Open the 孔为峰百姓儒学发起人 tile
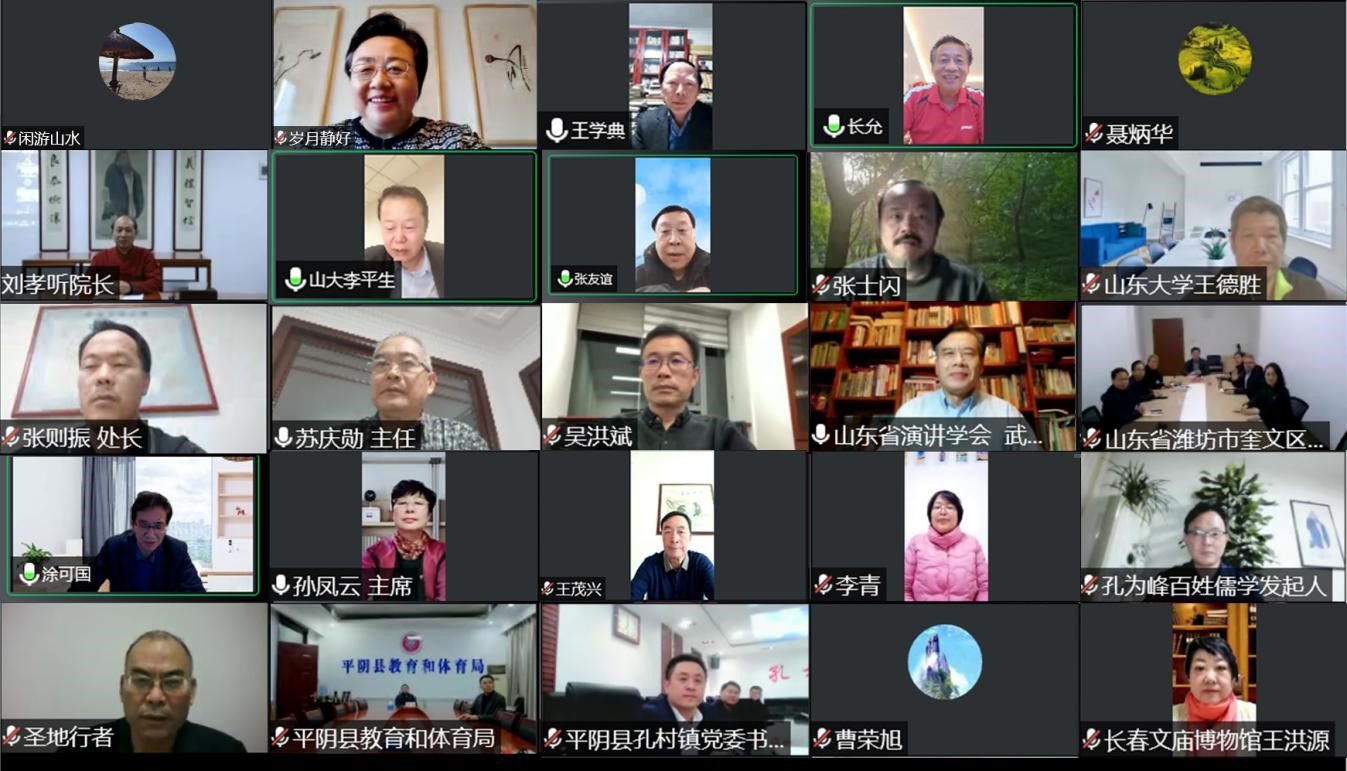Viewport: 1347px width, 771px height. pos(1214,526)
